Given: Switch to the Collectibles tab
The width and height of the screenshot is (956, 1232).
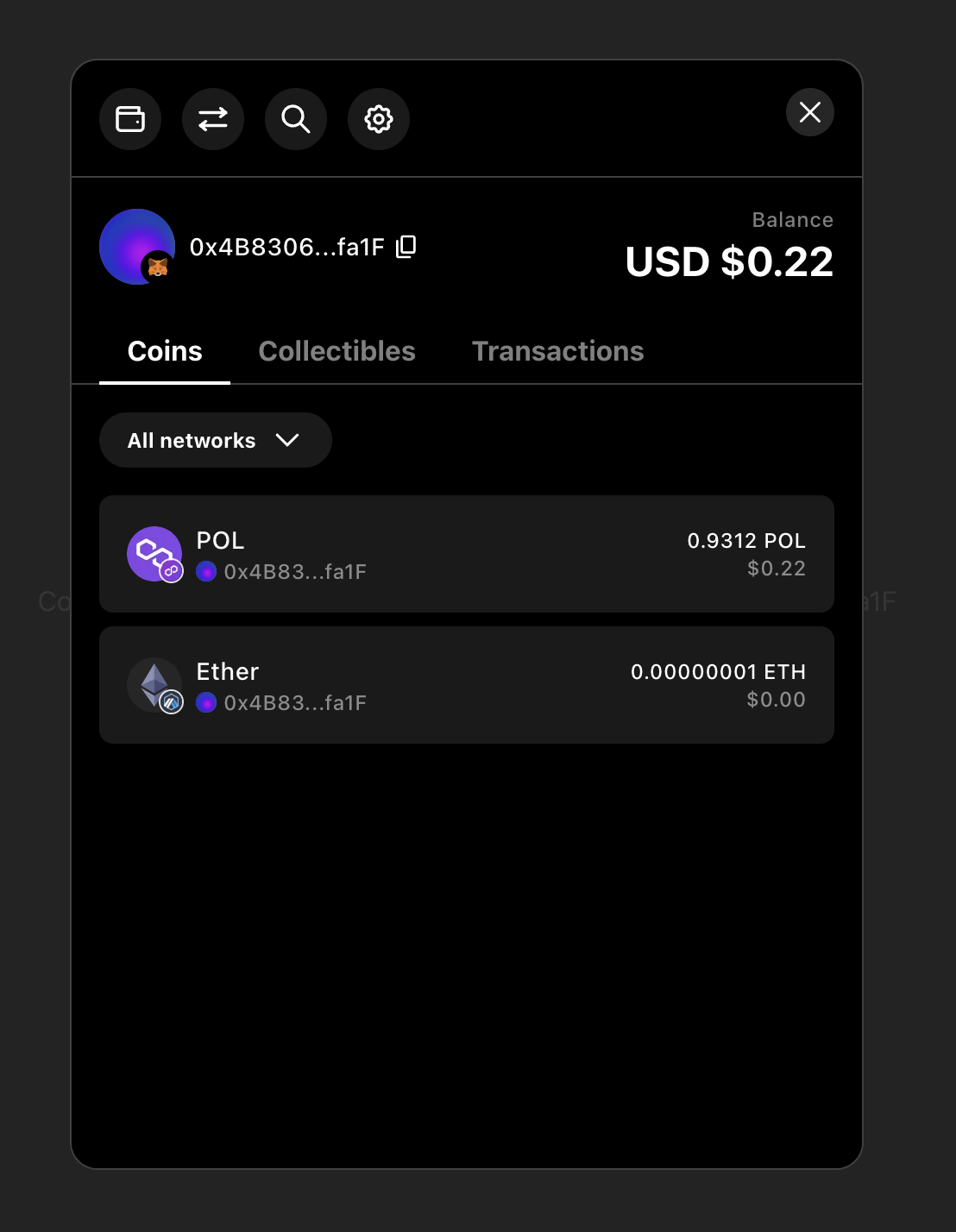Looking at the screenshot, I should pyautogui.click(x=336, y=351).
